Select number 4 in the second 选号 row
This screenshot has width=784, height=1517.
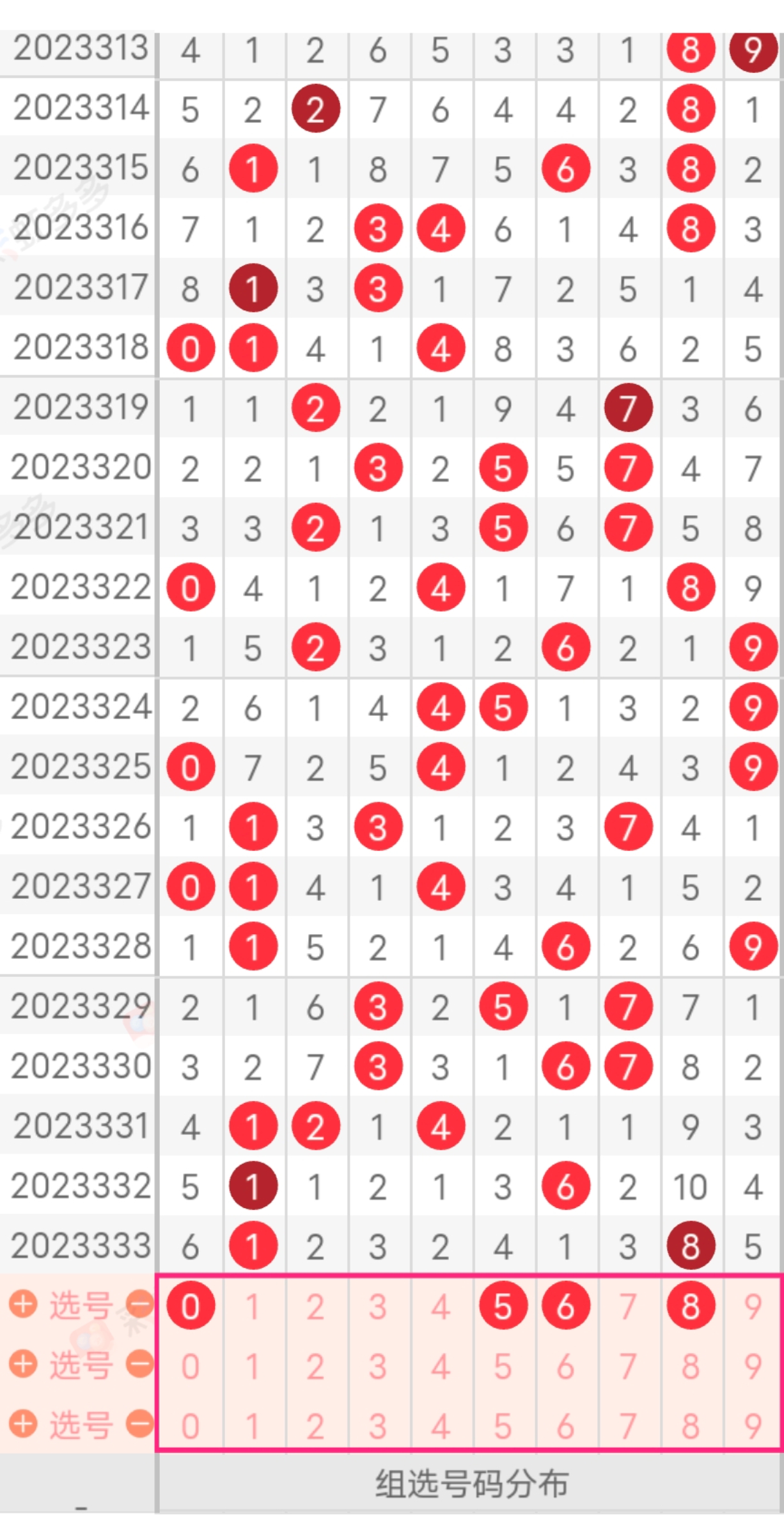click(x=440, y=1367)
